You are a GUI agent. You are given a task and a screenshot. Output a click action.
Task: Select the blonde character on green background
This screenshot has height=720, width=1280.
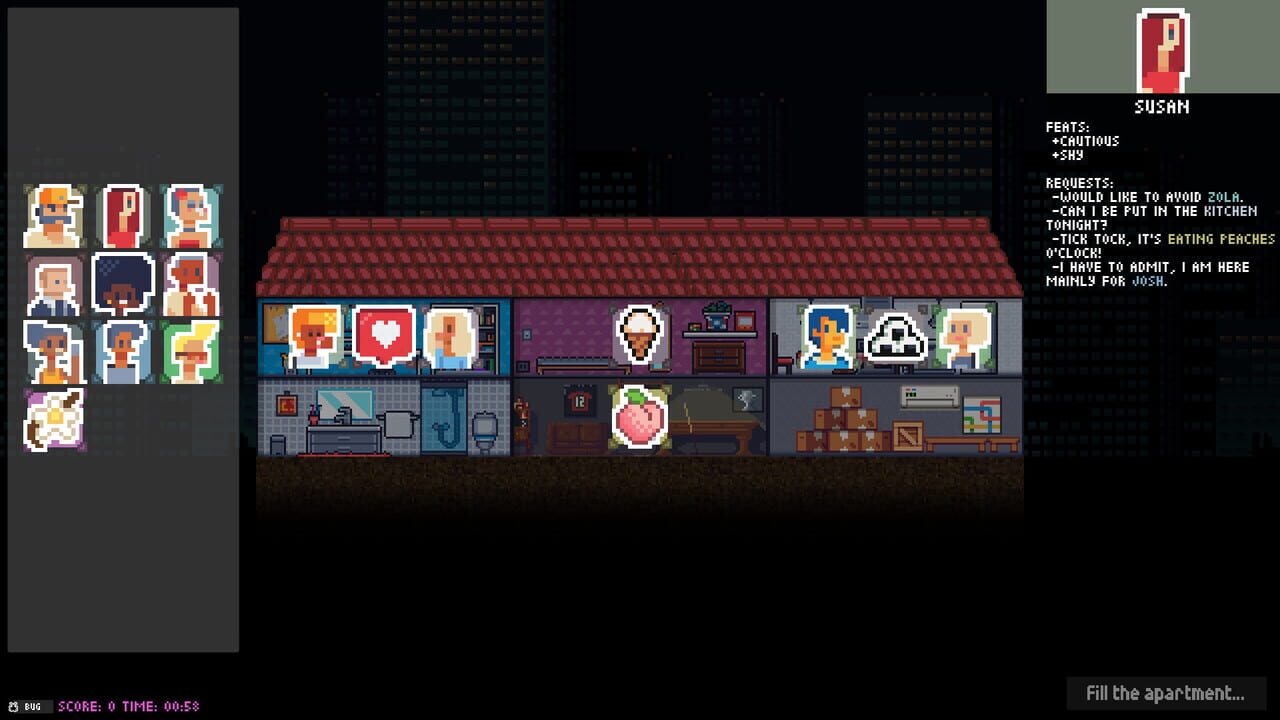point(191,352)
